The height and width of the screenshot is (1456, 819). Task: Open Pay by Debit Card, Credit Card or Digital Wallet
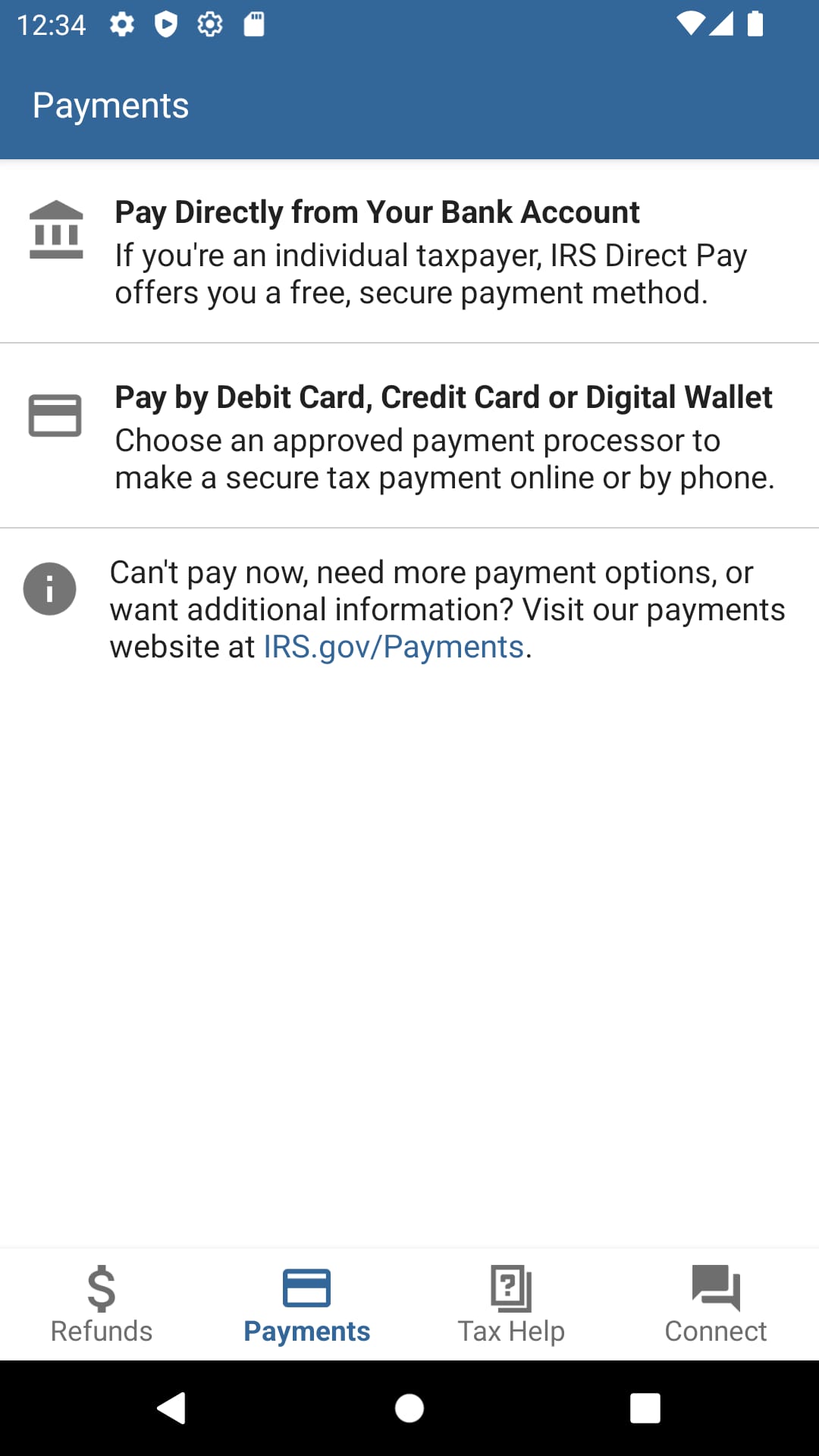409,436
